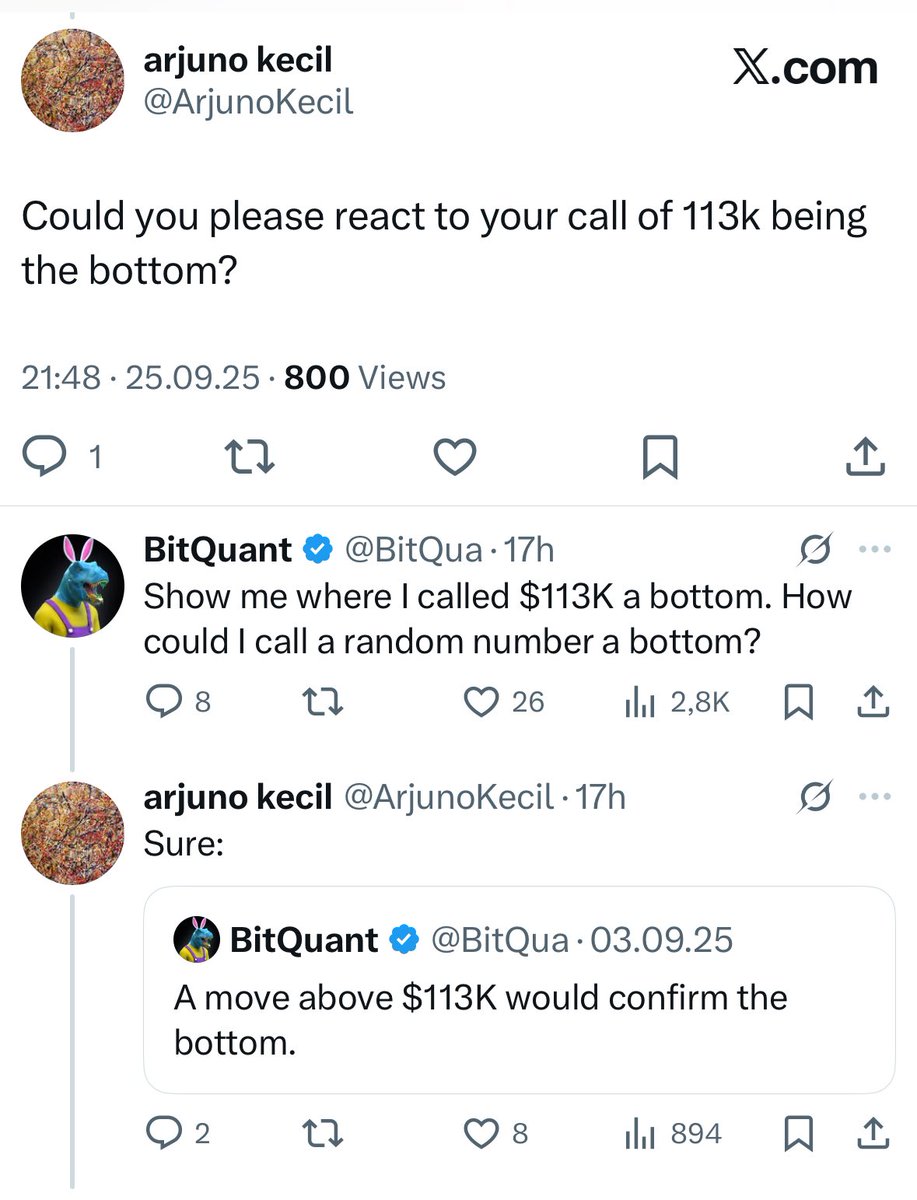Viewport: 917px width, 1200px height.
Task: Like the main post about 113k
Action: (455, 457)
